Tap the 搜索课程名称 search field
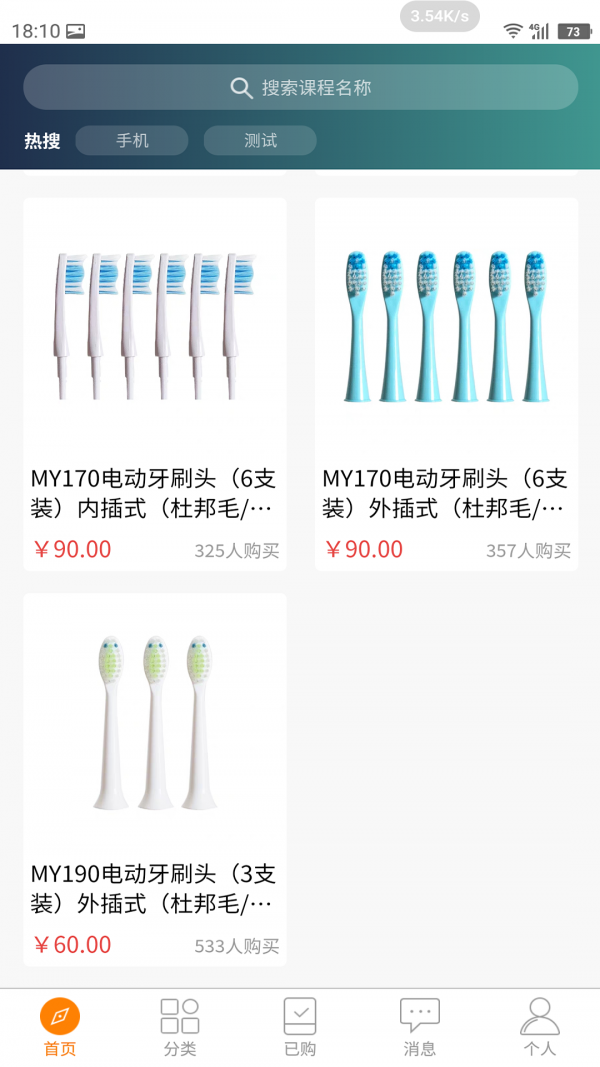Image resolution: width=600 pixels, height=1067 pixels. point(300,88)
